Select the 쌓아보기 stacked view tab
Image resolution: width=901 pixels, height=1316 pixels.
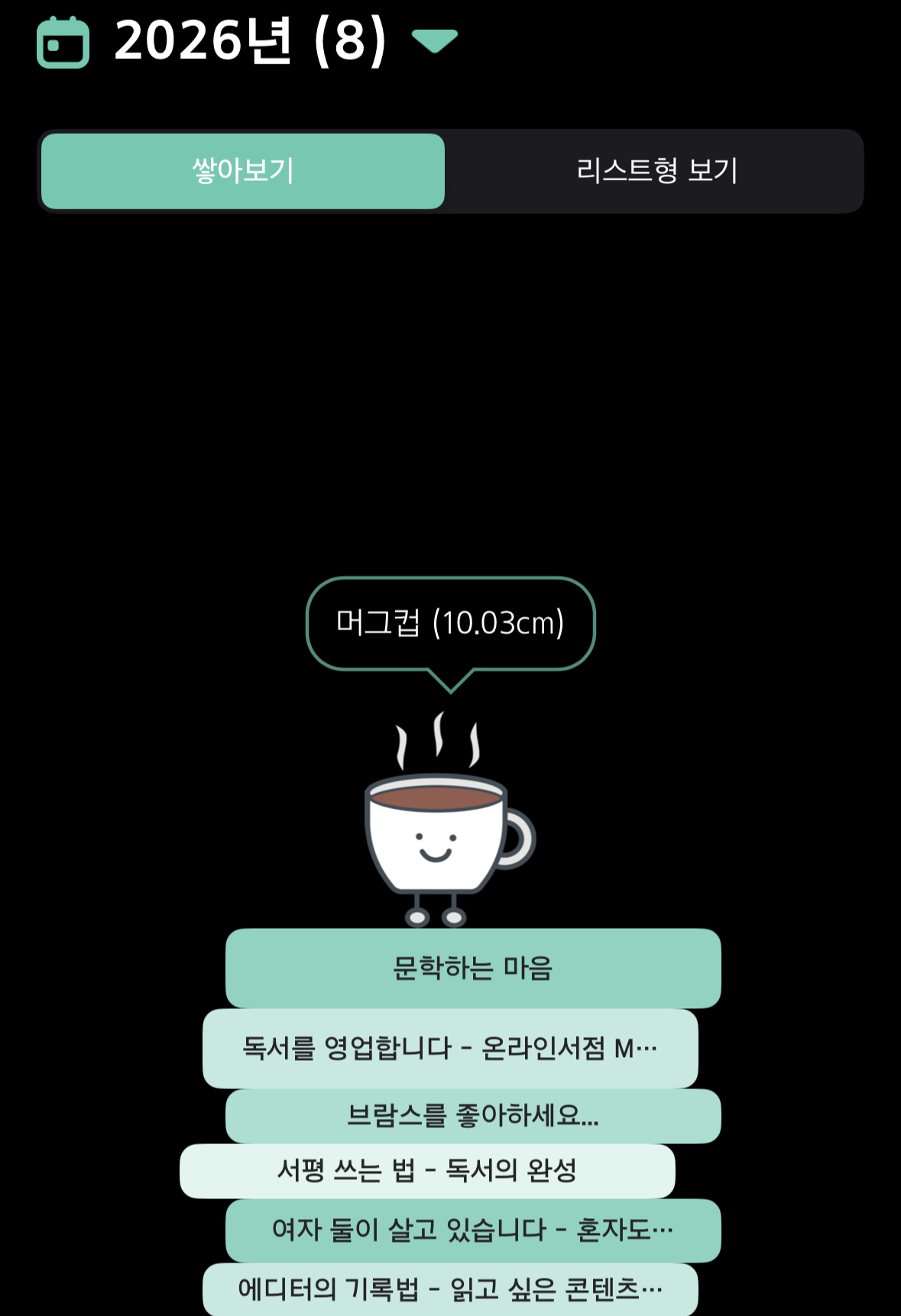pos(243,171)
